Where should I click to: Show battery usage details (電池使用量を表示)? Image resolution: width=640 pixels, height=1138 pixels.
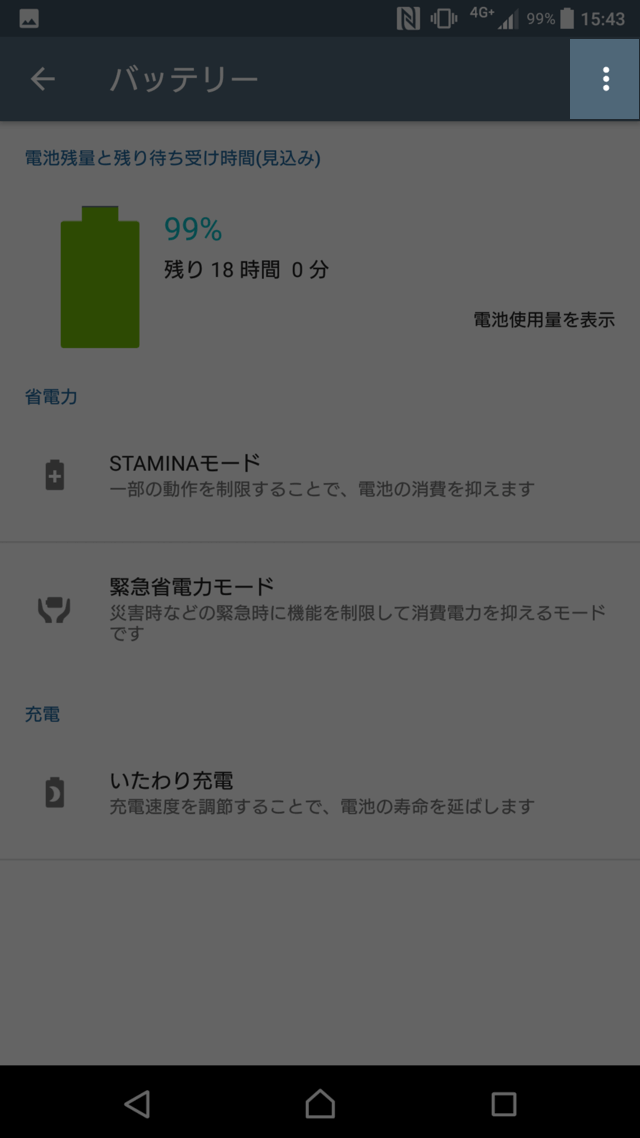click(x=543, y=320)
